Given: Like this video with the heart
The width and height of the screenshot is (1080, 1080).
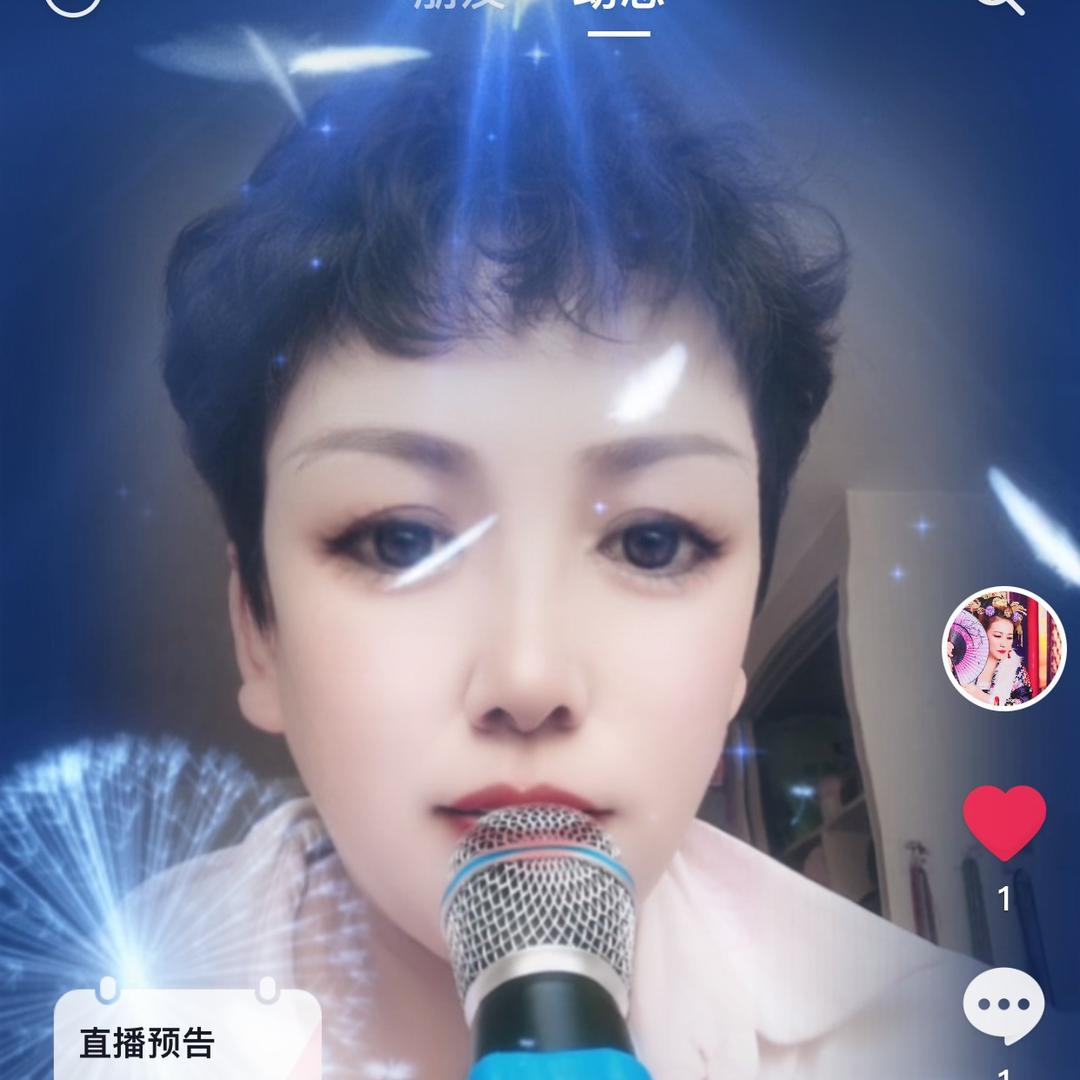Looking at the screenshot, I should (x=1004, y=822).
